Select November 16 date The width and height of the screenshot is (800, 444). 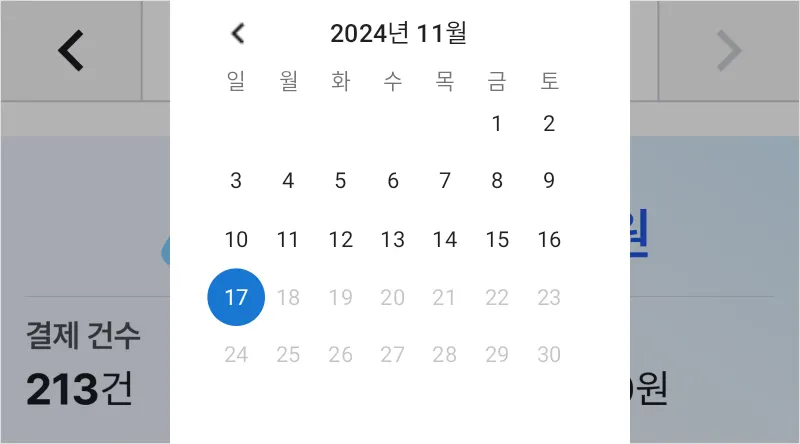549,240
